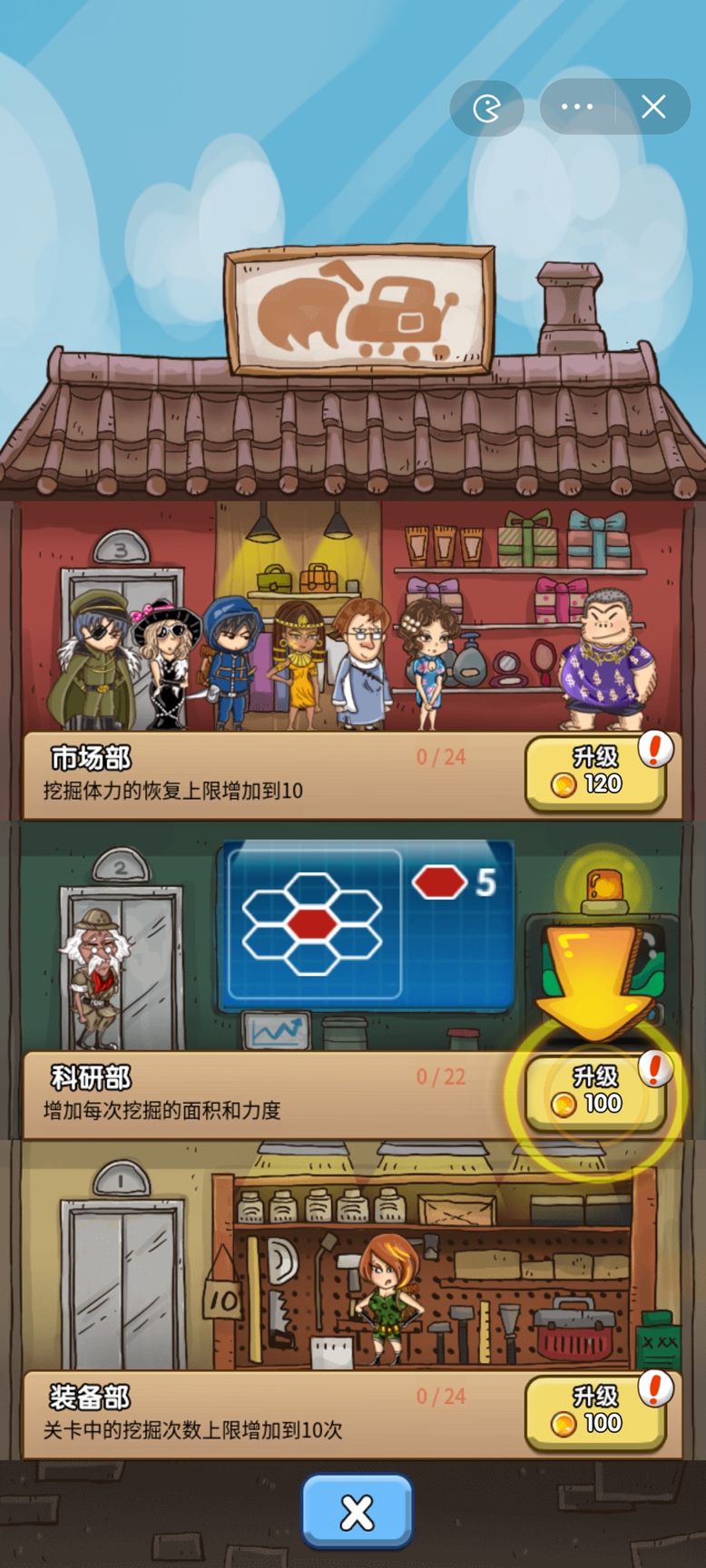
Task: Tap the game circle pac-man icon
Action: click(x=486, y=106)
